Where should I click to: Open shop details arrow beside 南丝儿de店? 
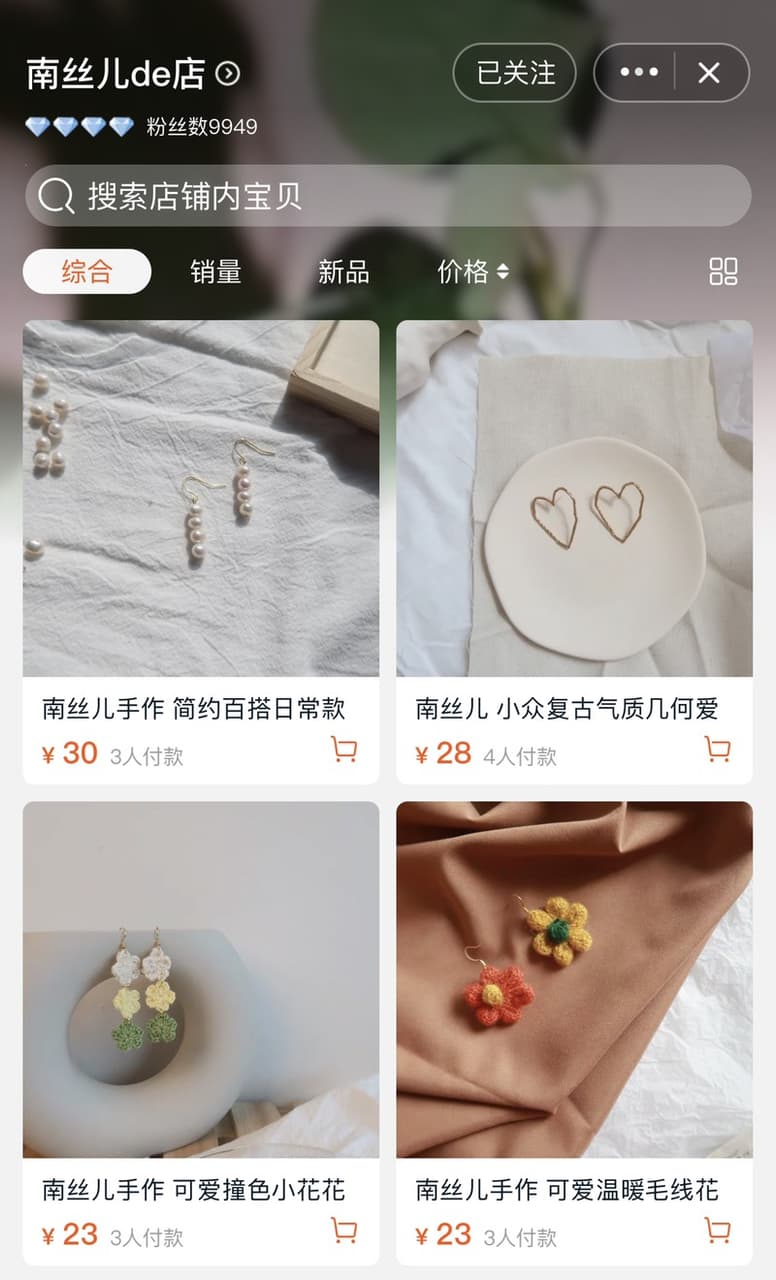229,74
